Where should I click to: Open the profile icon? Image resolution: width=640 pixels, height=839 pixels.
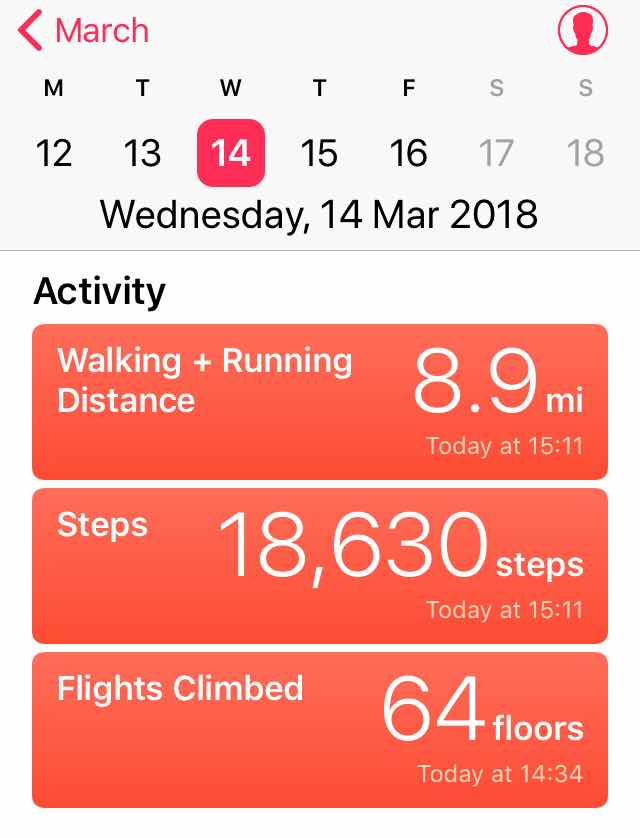click(x=582, y=31)
